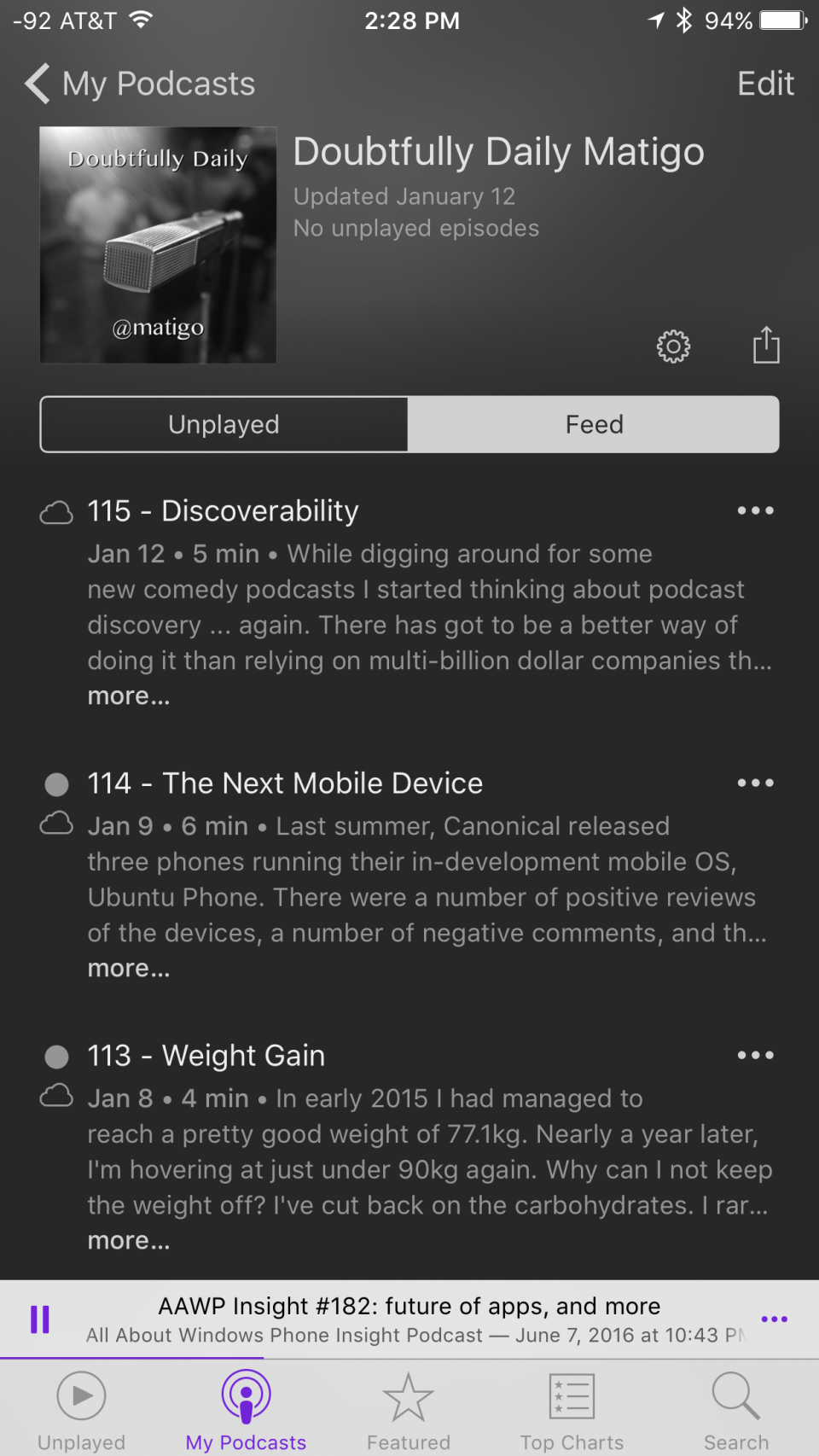Open episode 113 - Weight Gain
This screenshot has width=819, height=1456.
(206, 1056)
